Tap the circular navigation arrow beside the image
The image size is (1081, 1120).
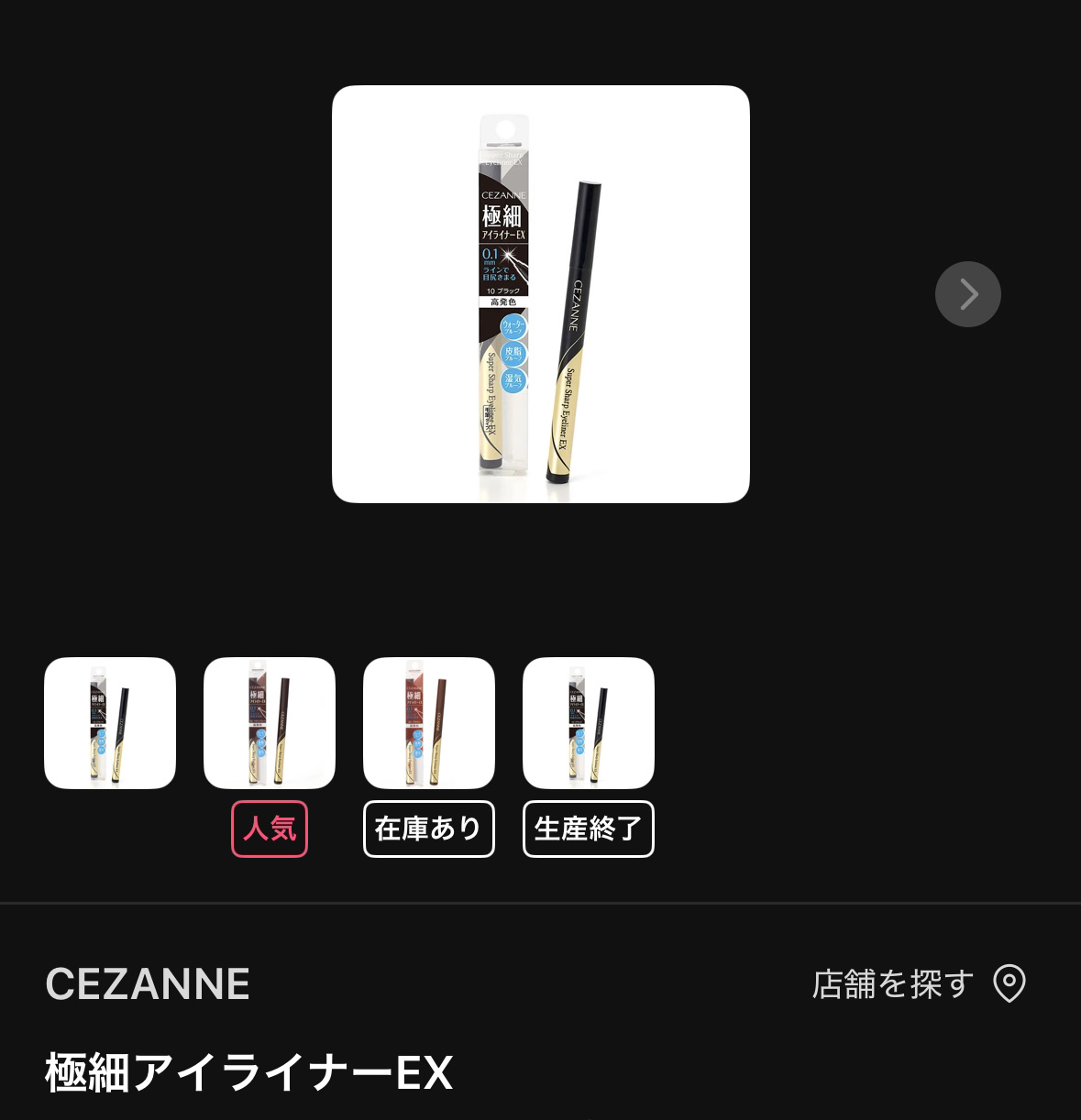[968, 294]
